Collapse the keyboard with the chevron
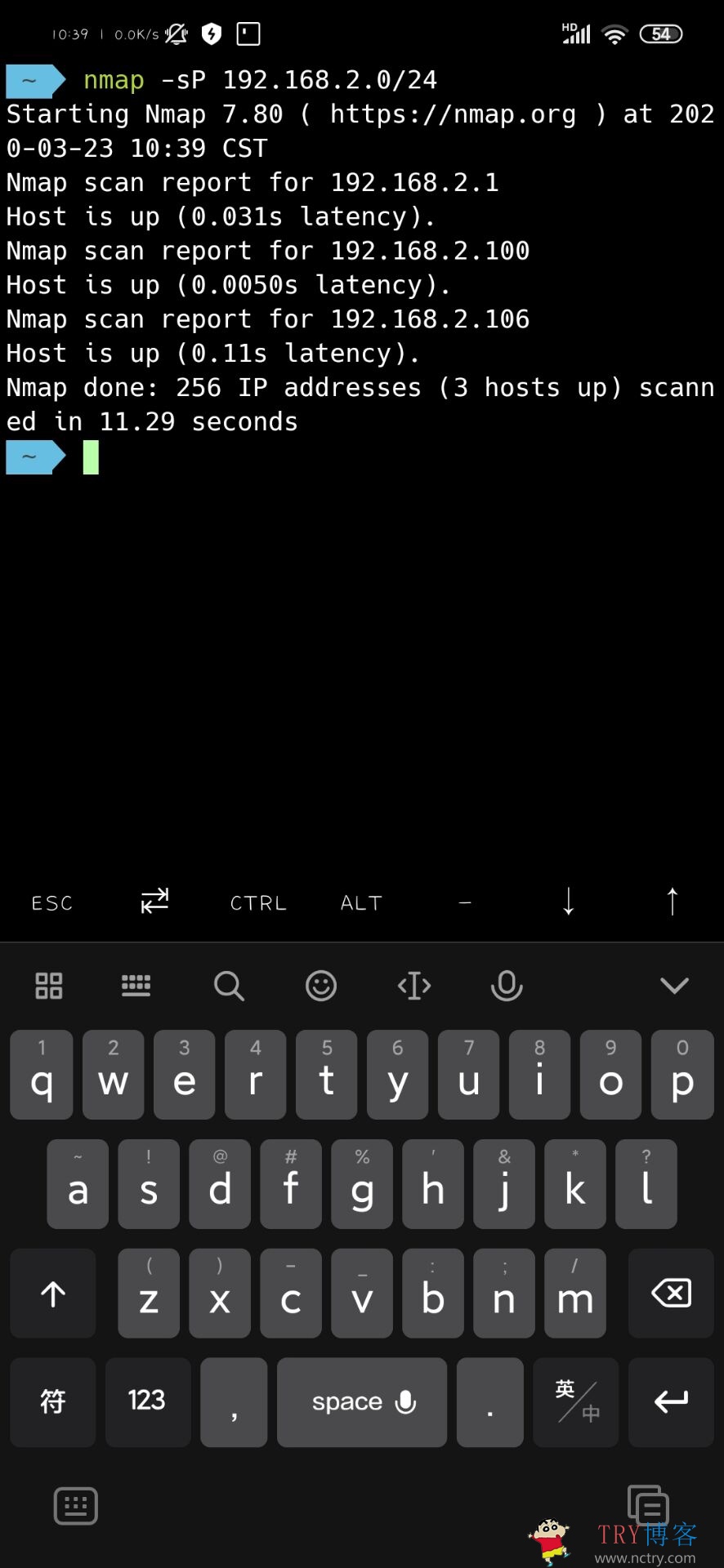This screenshot has height=1568, width=724. click(674, 986)
